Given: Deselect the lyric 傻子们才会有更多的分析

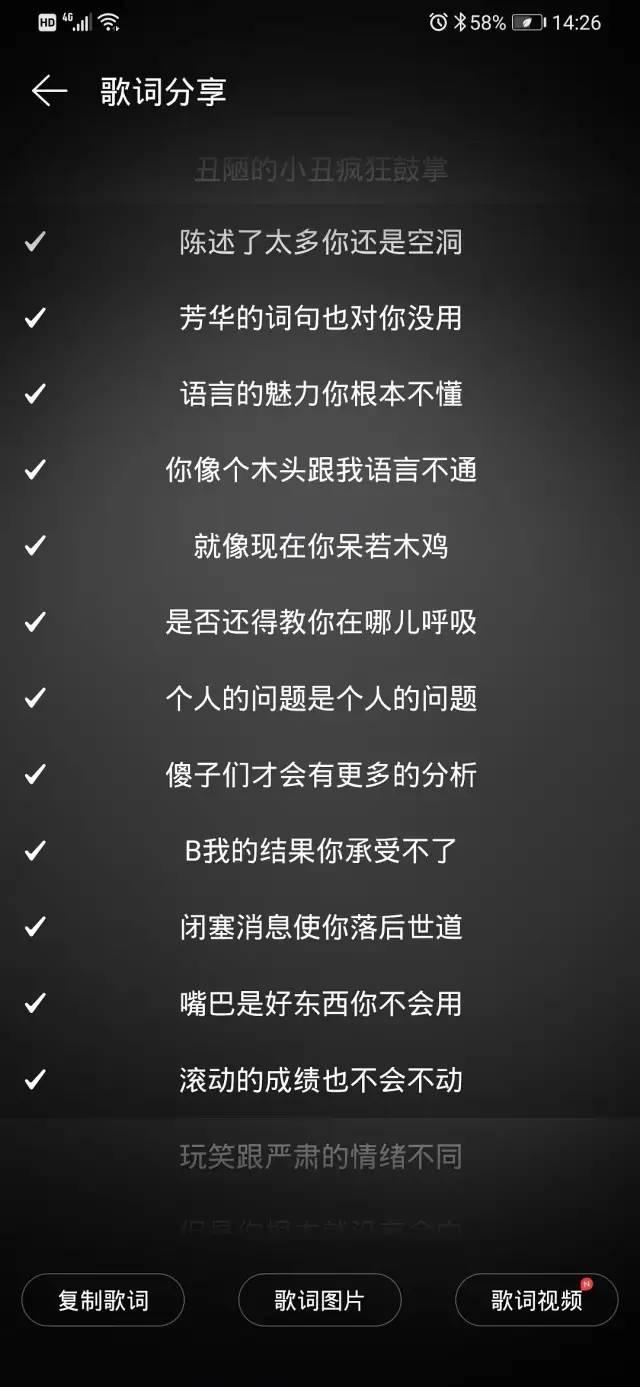Looking at the screenshot, I should [x=320, y=774].
